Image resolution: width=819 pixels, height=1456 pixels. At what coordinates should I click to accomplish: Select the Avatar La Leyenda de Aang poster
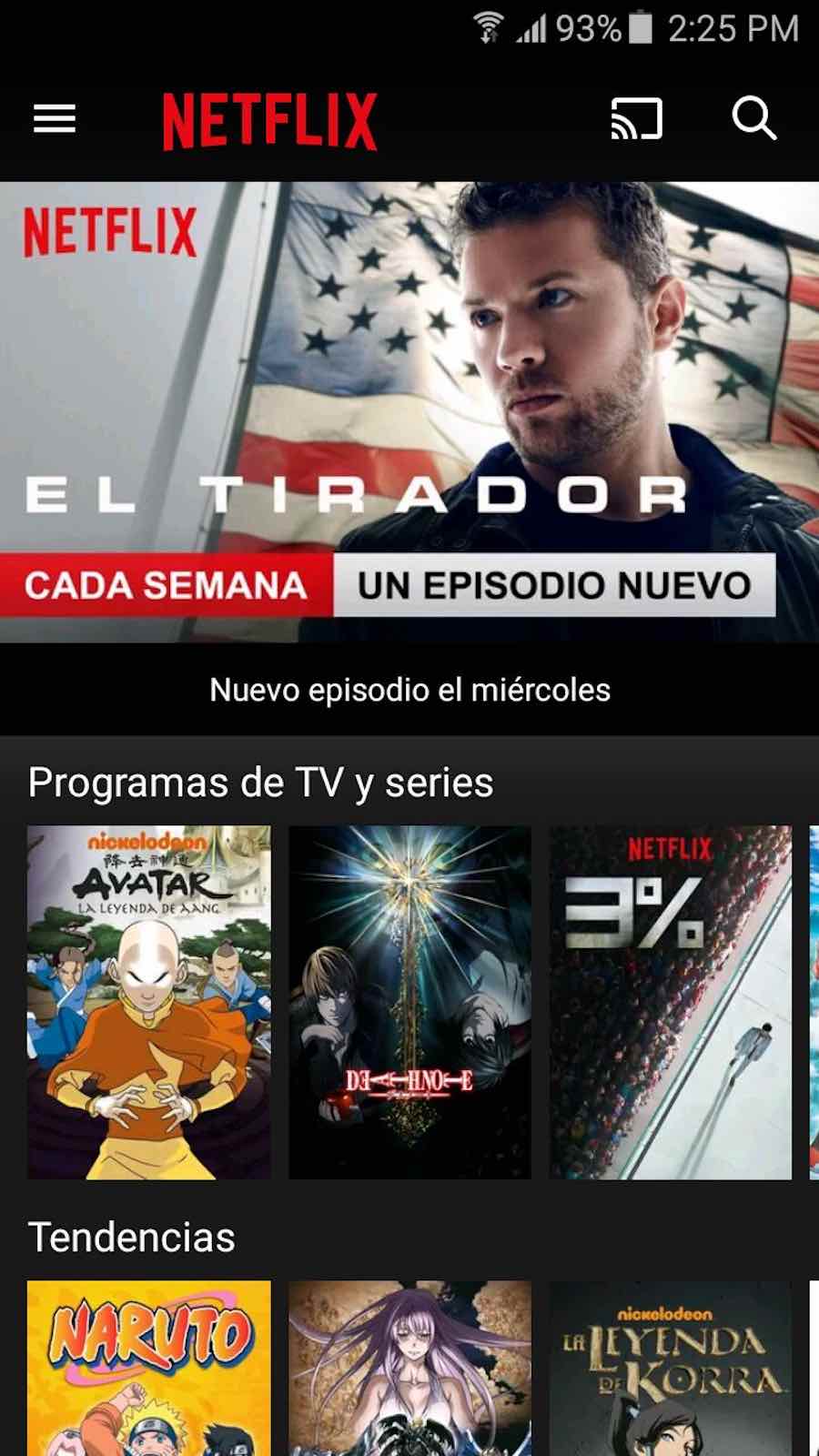(149, 1002)
